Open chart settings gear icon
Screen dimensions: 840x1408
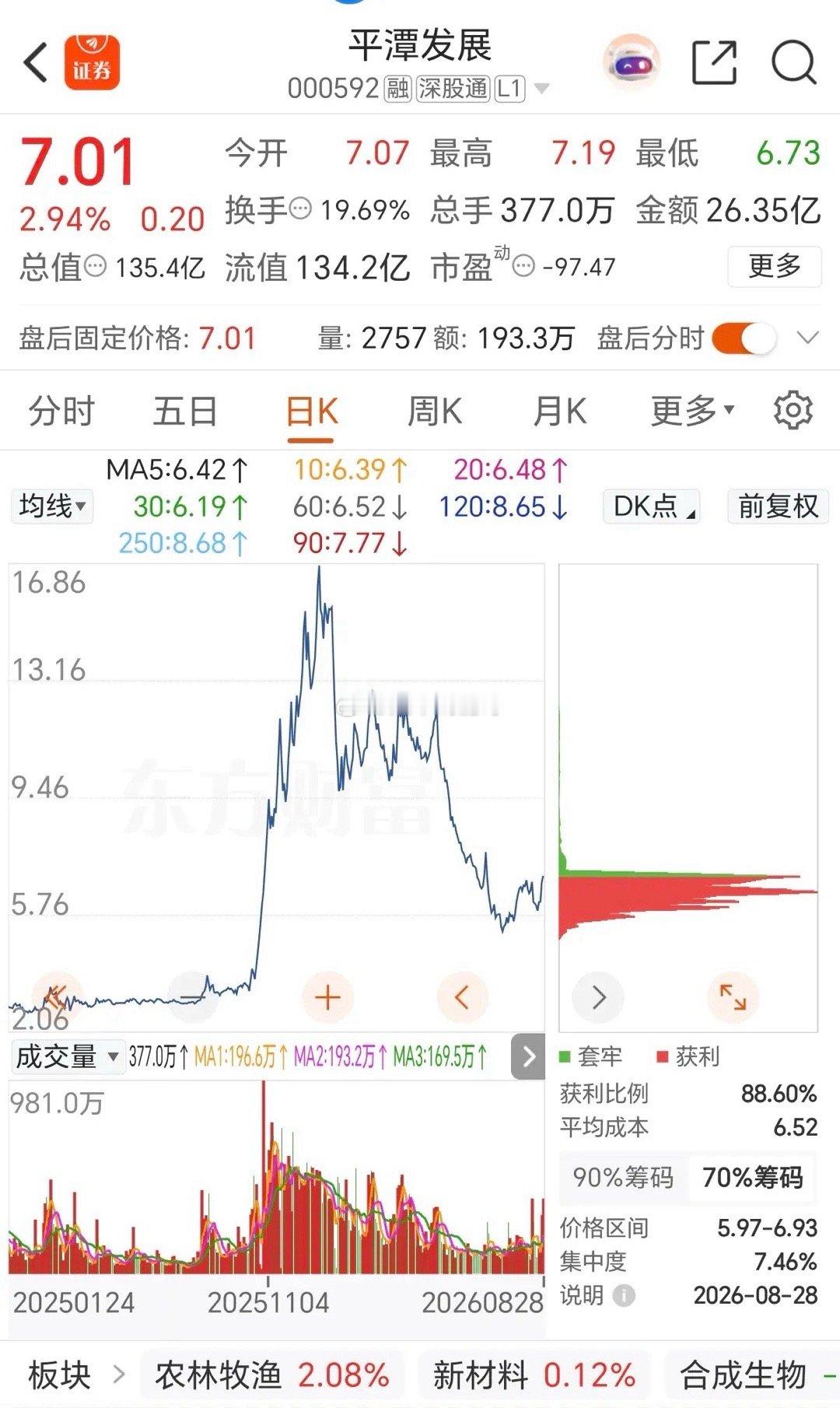point(793,410)
